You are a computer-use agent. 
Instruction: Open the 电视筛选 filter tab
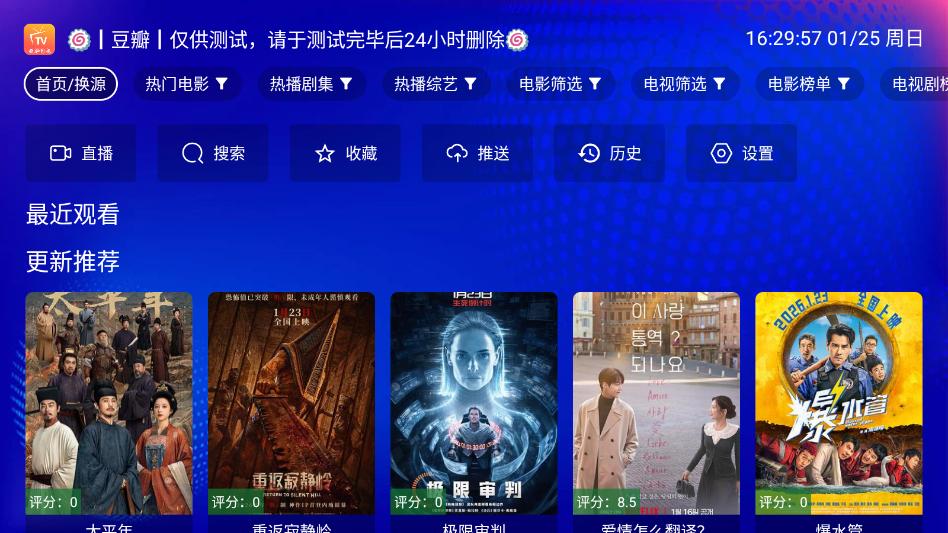(684, 84)
